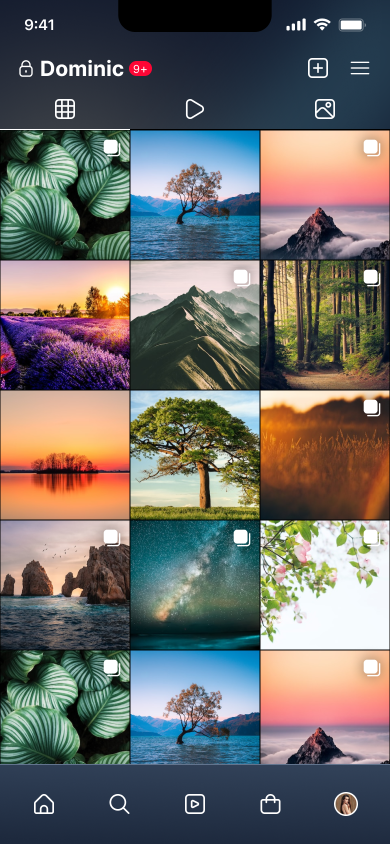Switch to the tagged photos tab

pos(325,109)
